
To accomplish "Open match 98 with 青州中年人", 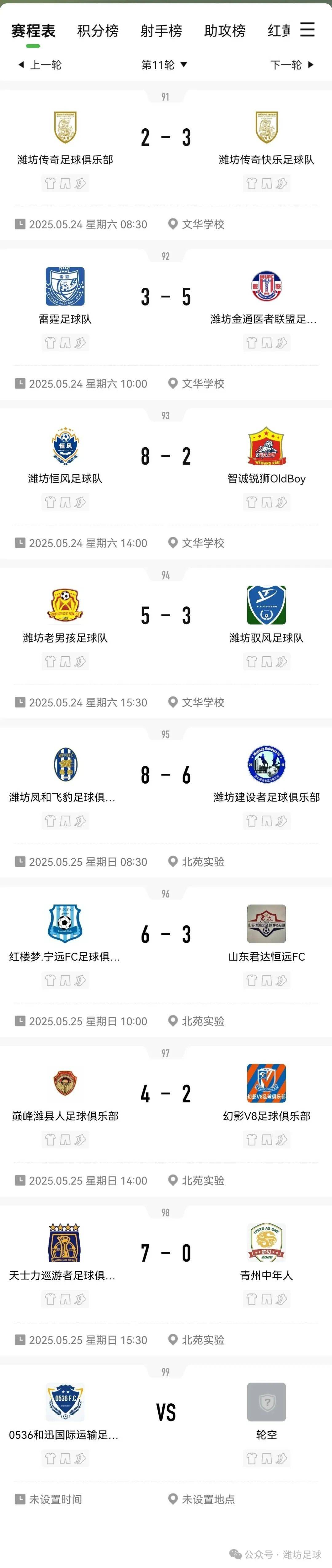I will coord(166,1254).
